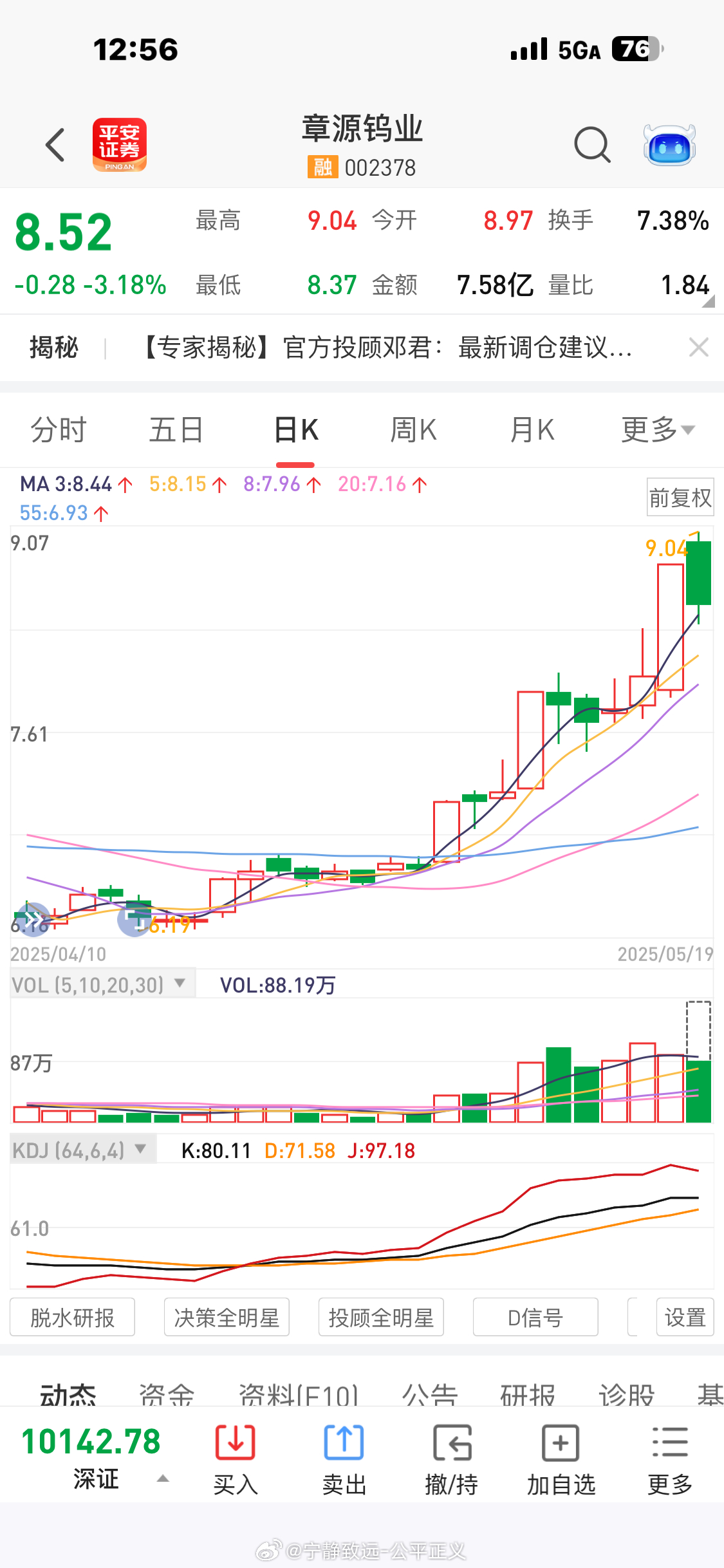The height and width of the screenshot is (1568, 724).
Task: Switch to the 五日 chart tab
Action: pyautogui.click(x=176, y=430)
